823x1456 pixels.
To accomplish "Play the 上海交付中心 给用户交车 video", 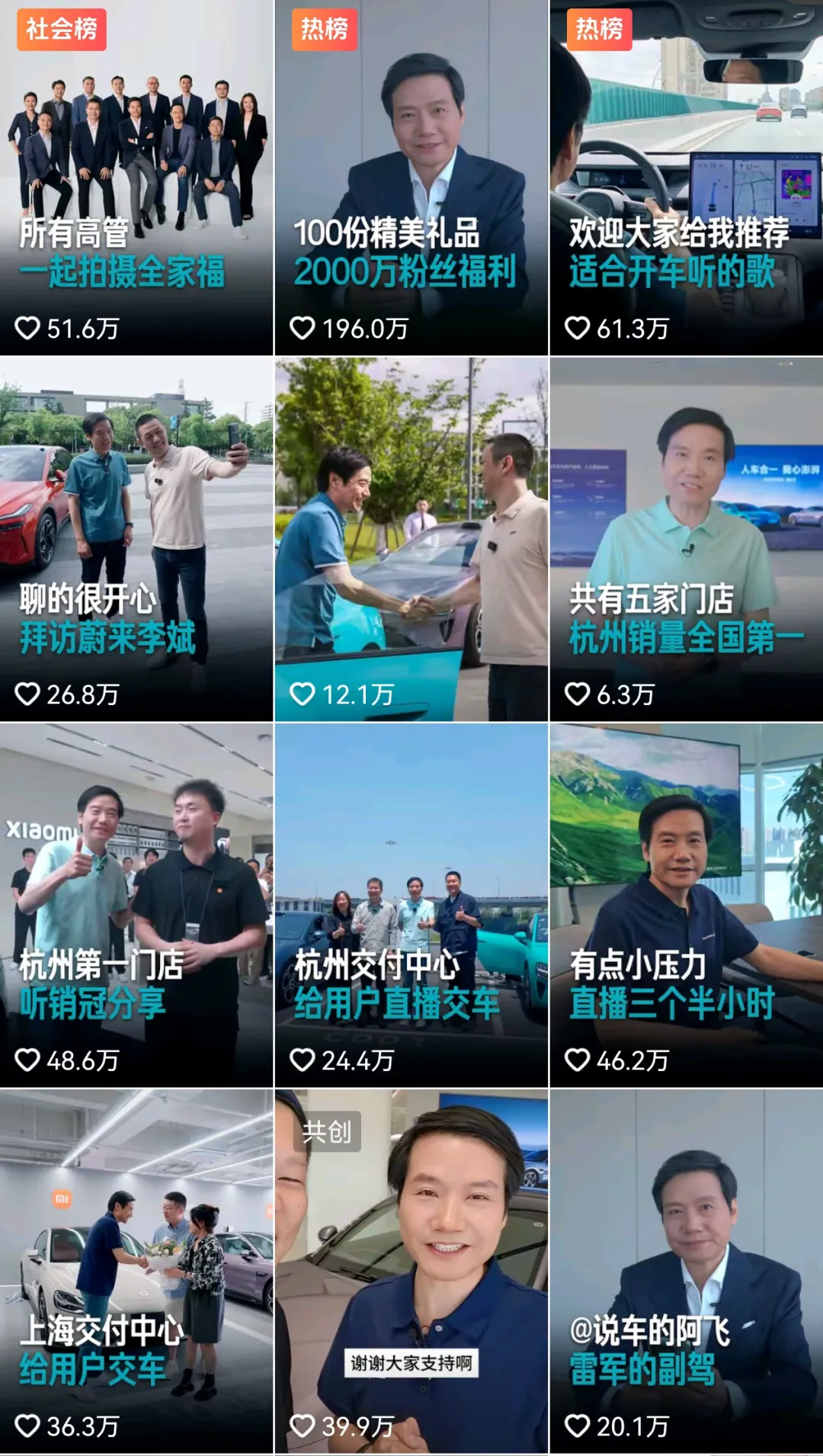I will [136, 1270].
